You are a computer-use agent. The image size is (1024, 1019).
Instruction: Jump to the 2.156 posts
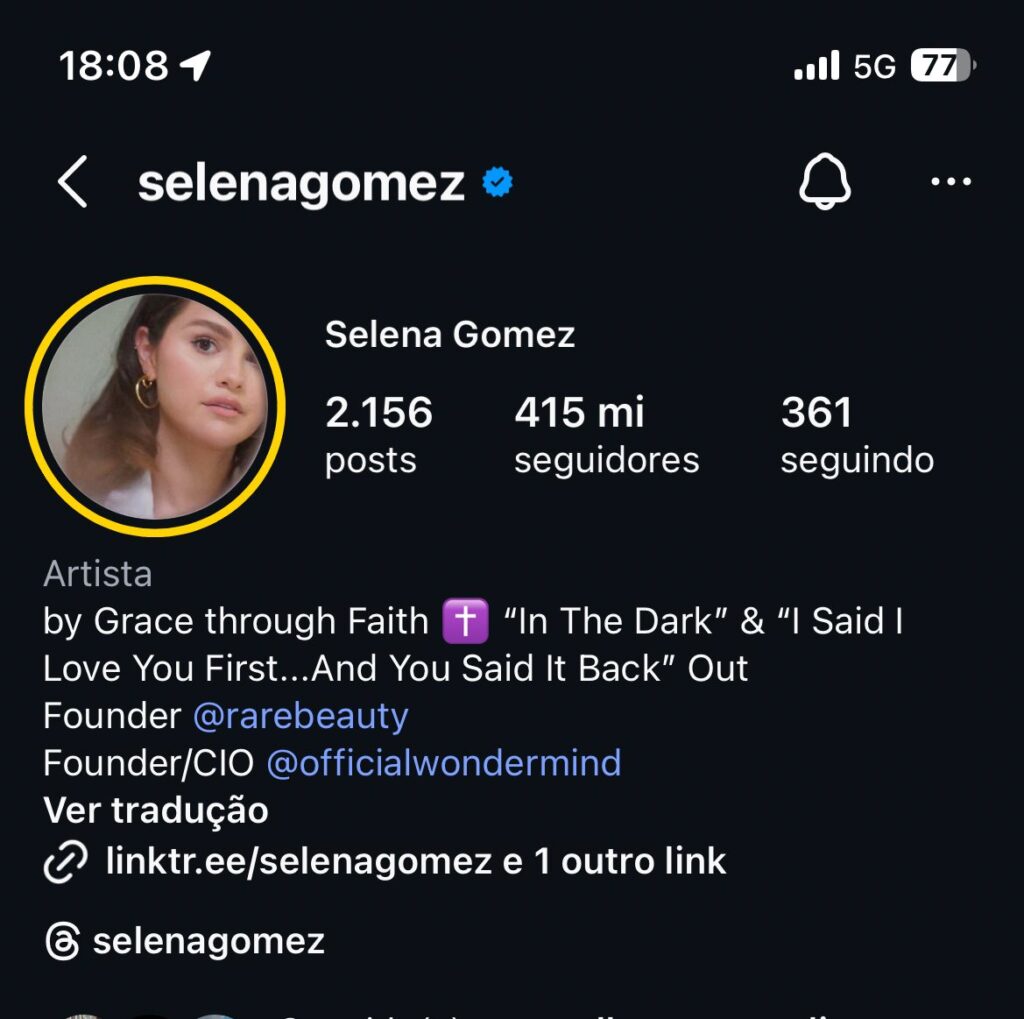point(379,434)
